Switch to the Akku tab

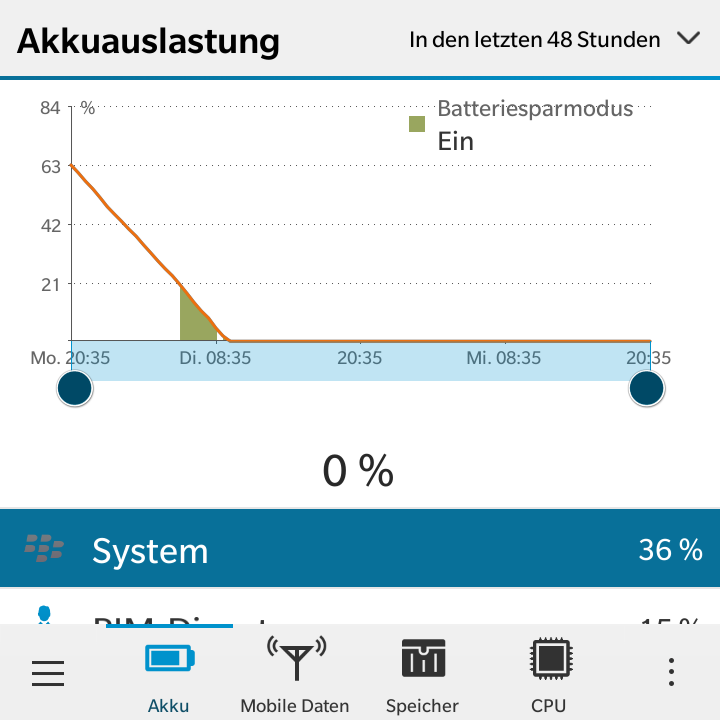pos(169,675)
